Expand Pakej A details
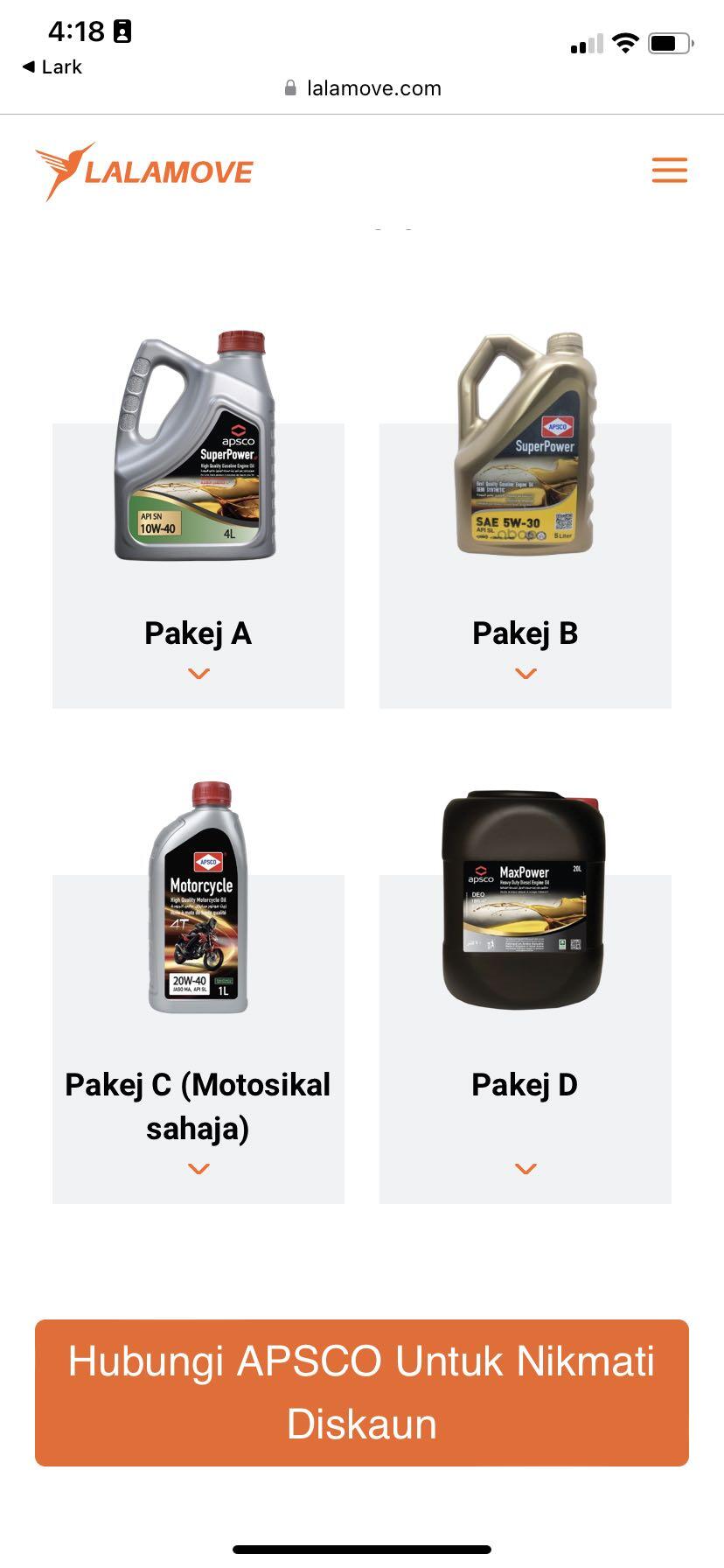724x1568 pixels. (198, 673)
